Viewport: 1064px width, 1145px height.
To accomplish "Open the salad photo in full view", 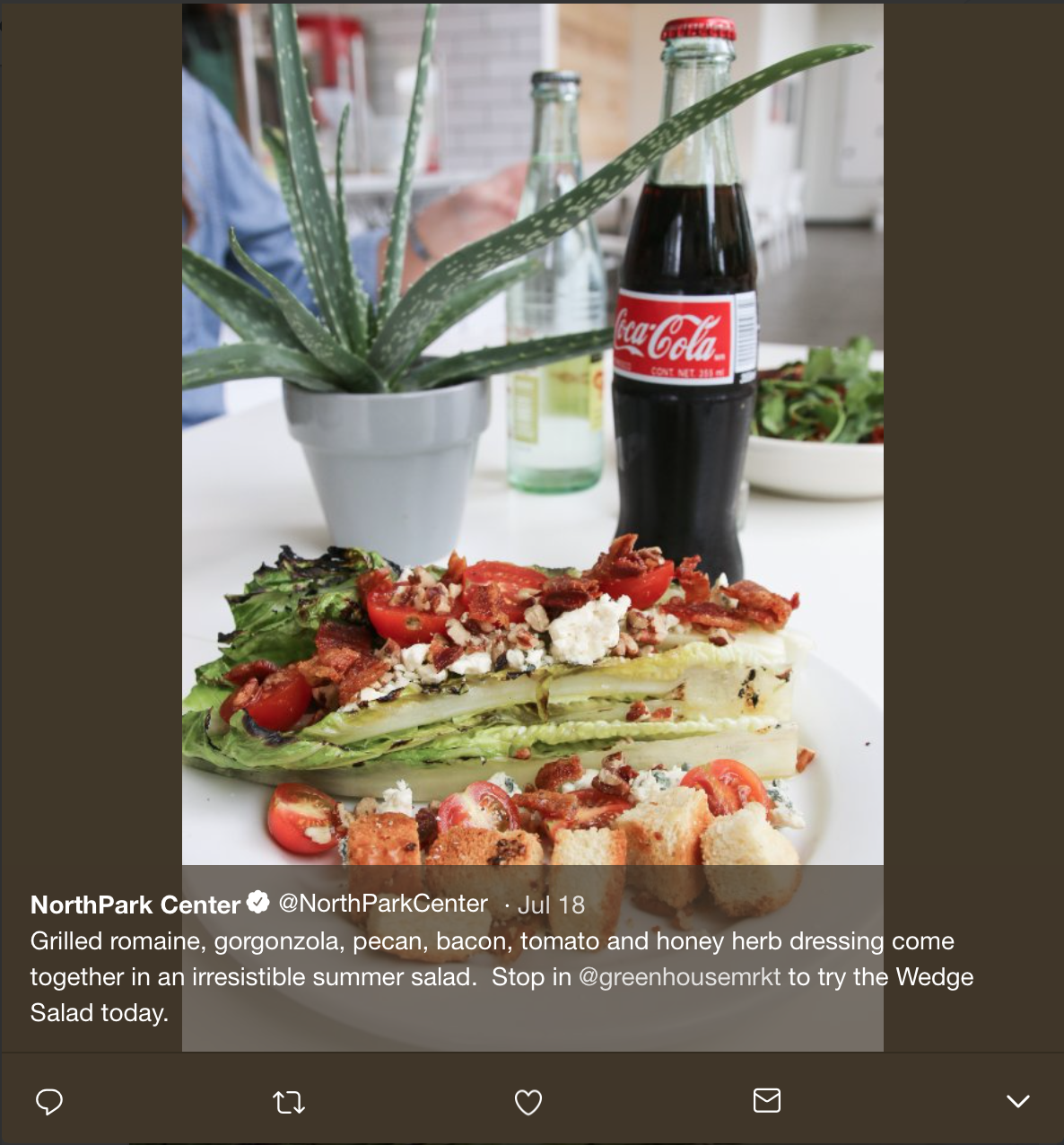I will pyautogui.click(x=532, y=449).
